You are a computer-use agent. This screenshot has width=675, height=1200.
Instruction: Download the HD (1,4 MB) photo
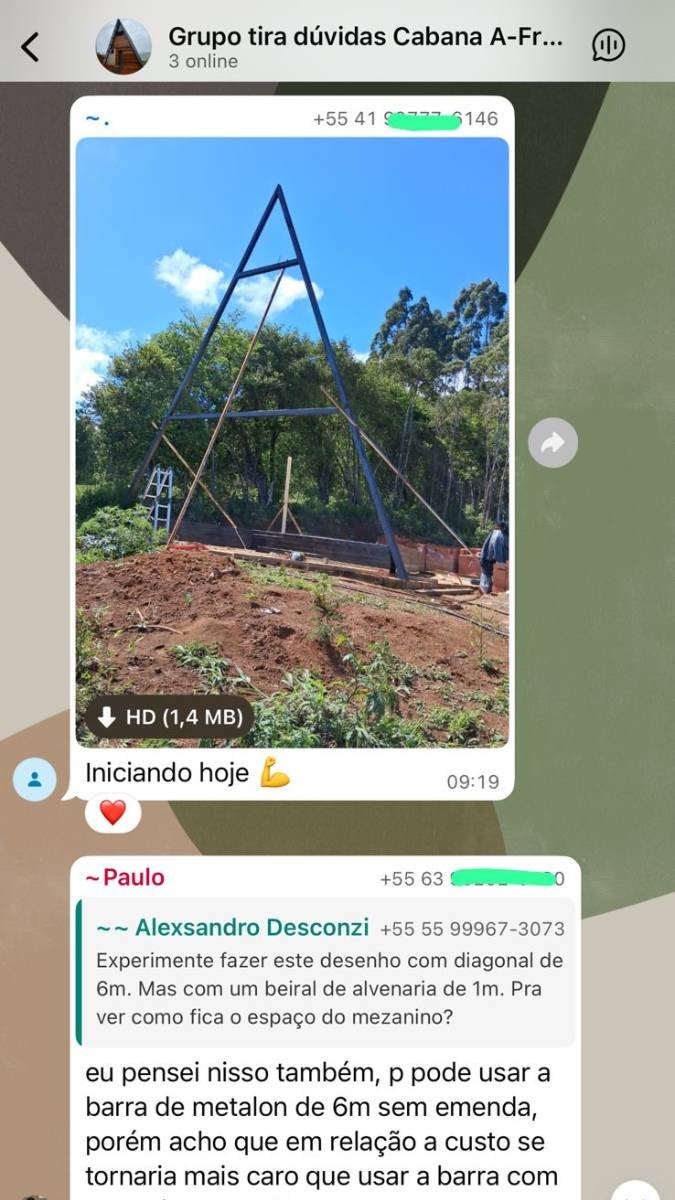pos(170,717)
